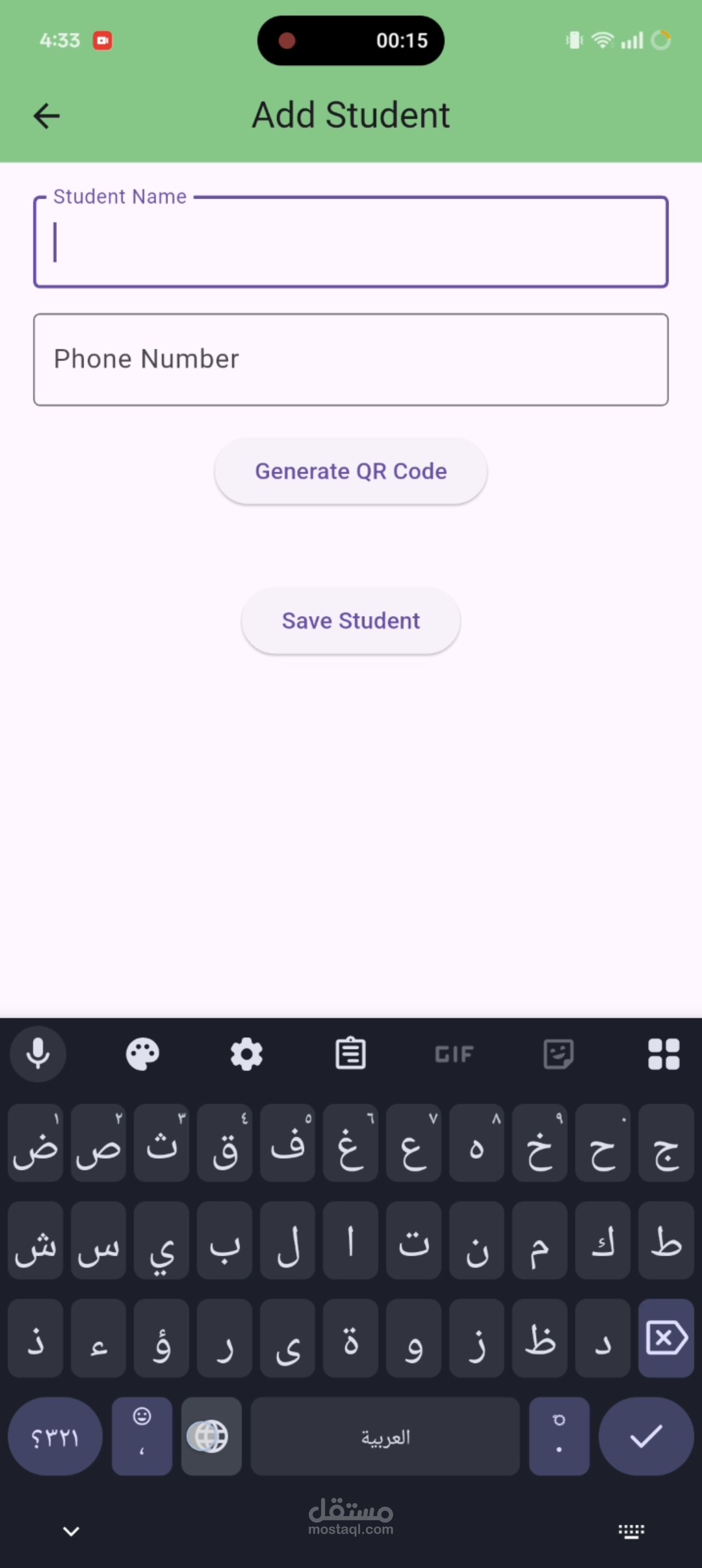Open keyboard settings gear
Screen dimensions: 702x1568
[246, 1054]
